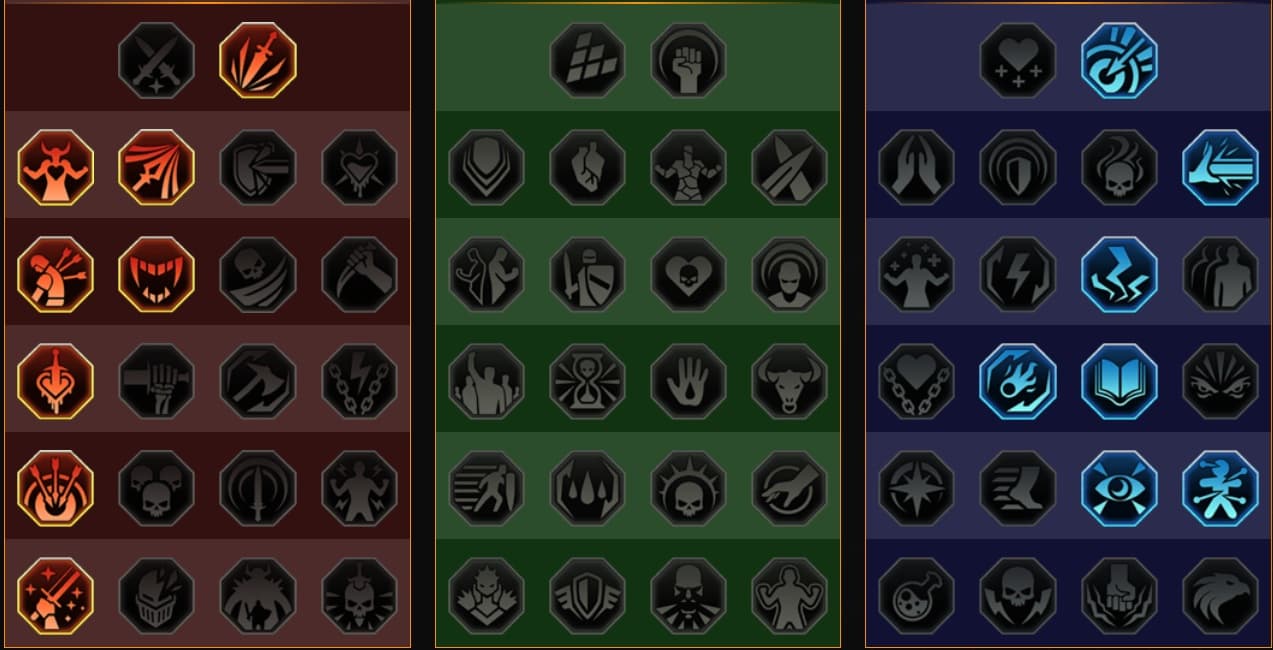The height and width of the screenshot is (650, 1273).
Task: Tap the hourglass mastery icon
Action: 588,381
